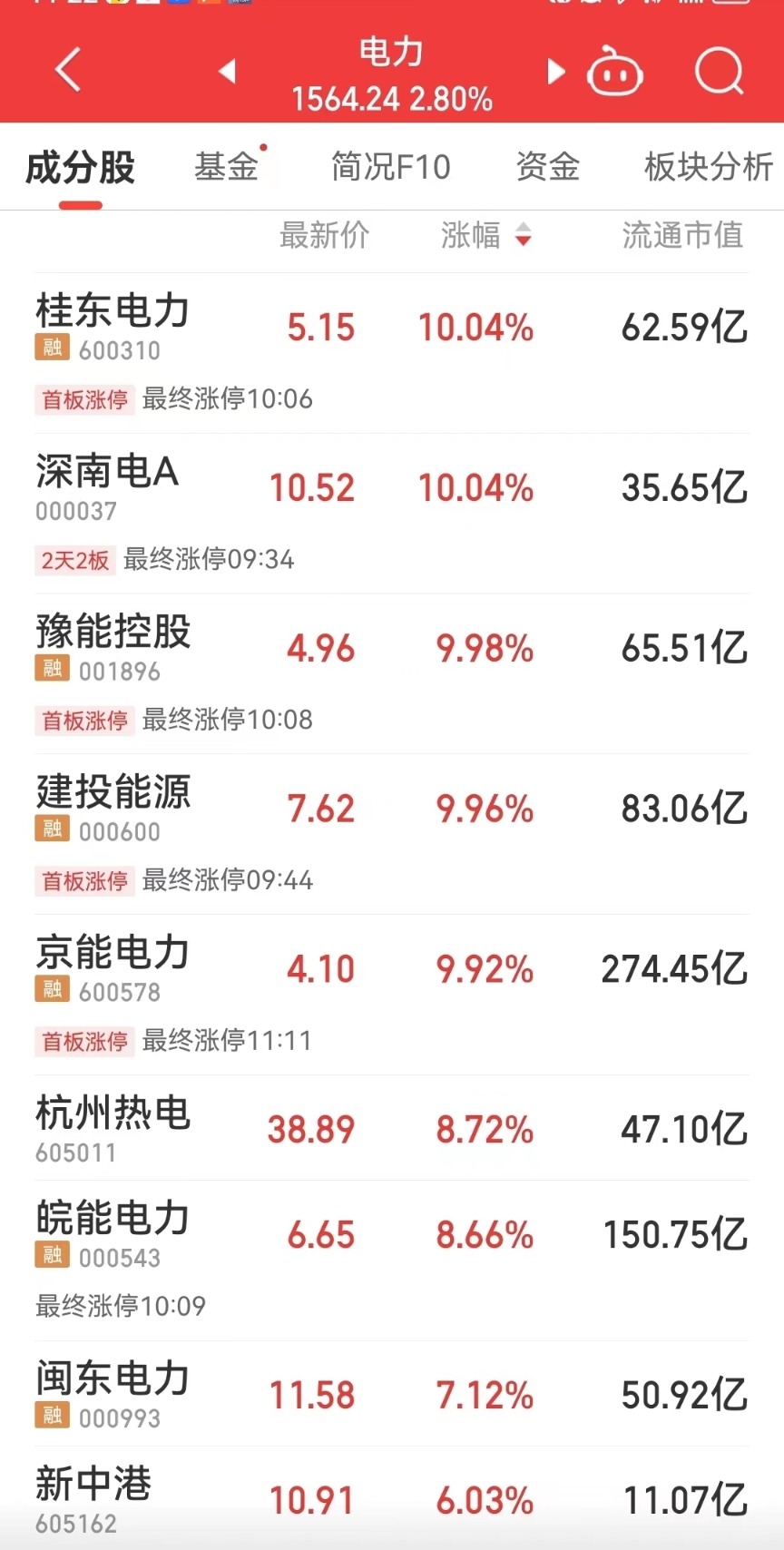Screen dimensions: 784x1550
Task: Open stock 皖能电力 000543
Action: (x=113, y=1234)
